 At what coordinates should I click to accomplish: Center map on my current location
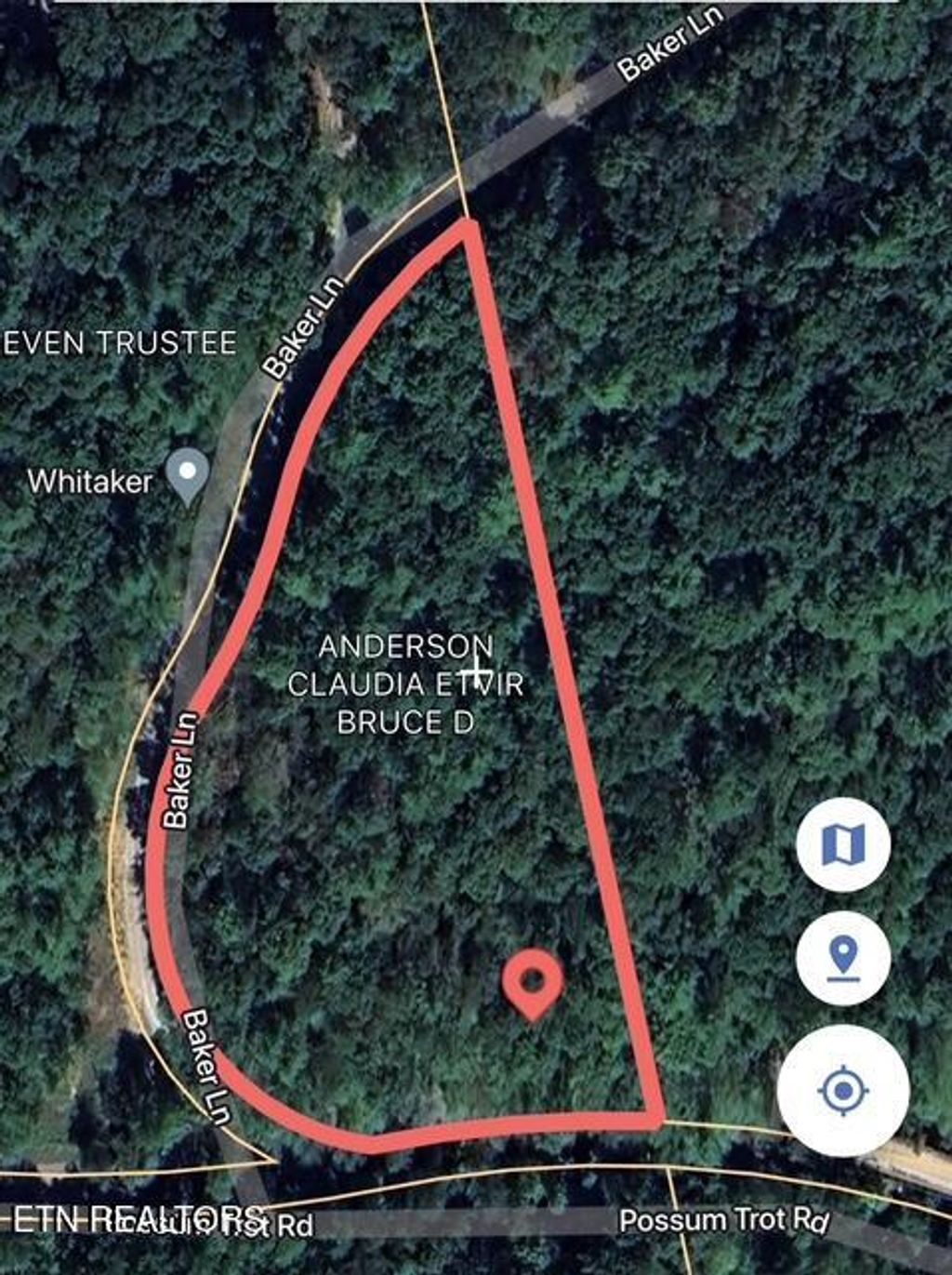click(x=843, y=1090)
